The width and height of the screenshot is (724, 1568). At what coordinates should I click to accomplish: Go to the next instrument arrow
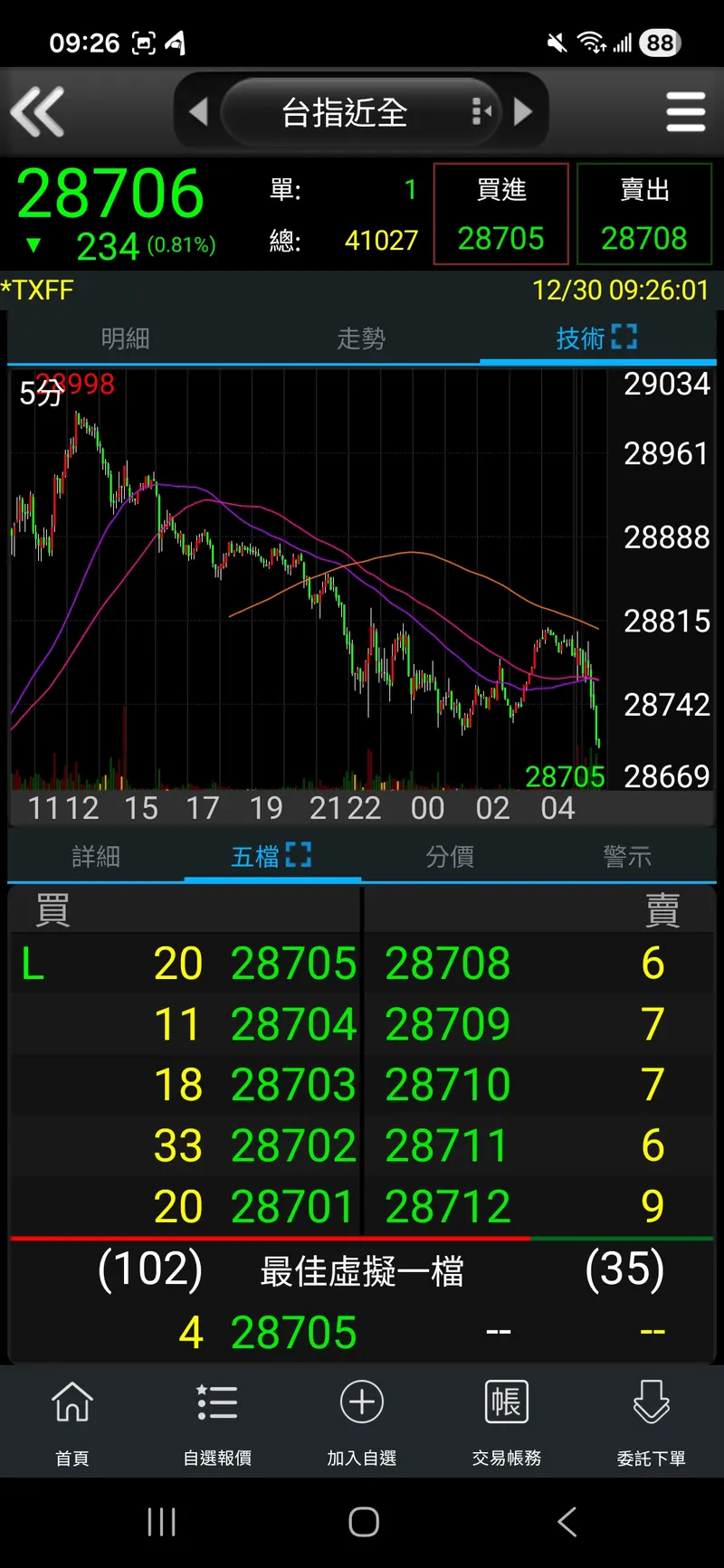pos(522,112)
